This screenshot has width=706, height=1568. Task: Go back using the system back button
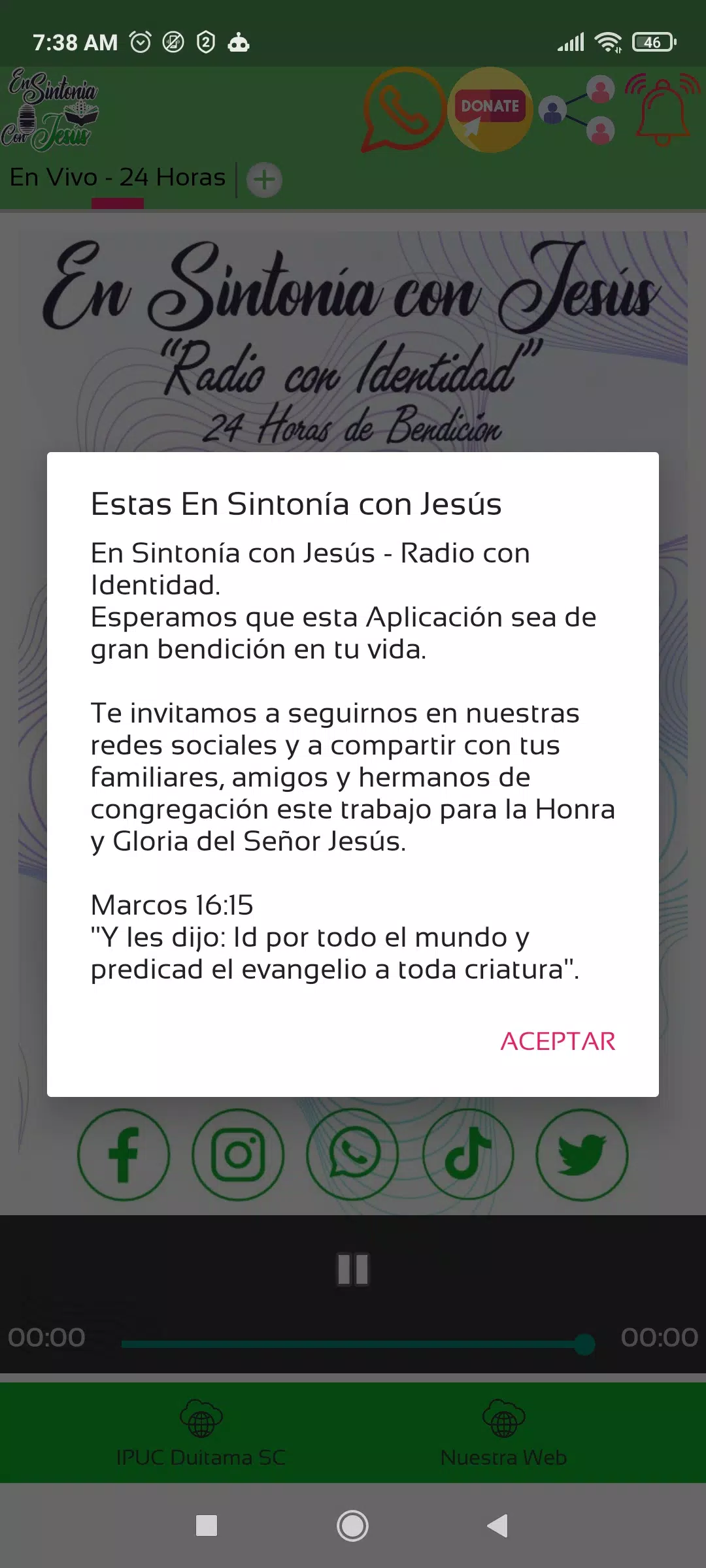pyautogui.click(x=498, y=1526)
